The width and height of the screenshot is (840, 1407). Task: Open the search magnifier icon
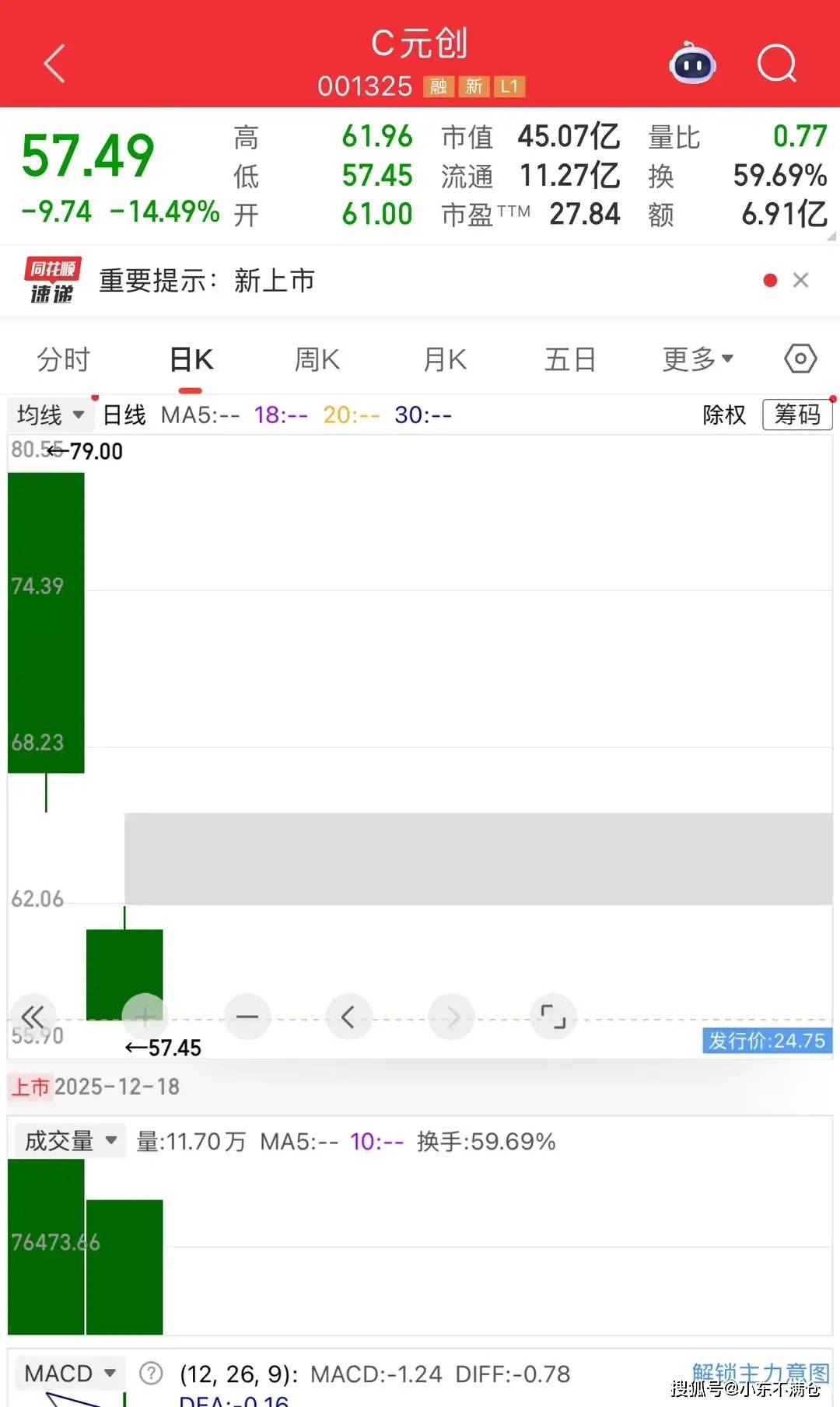776,64
